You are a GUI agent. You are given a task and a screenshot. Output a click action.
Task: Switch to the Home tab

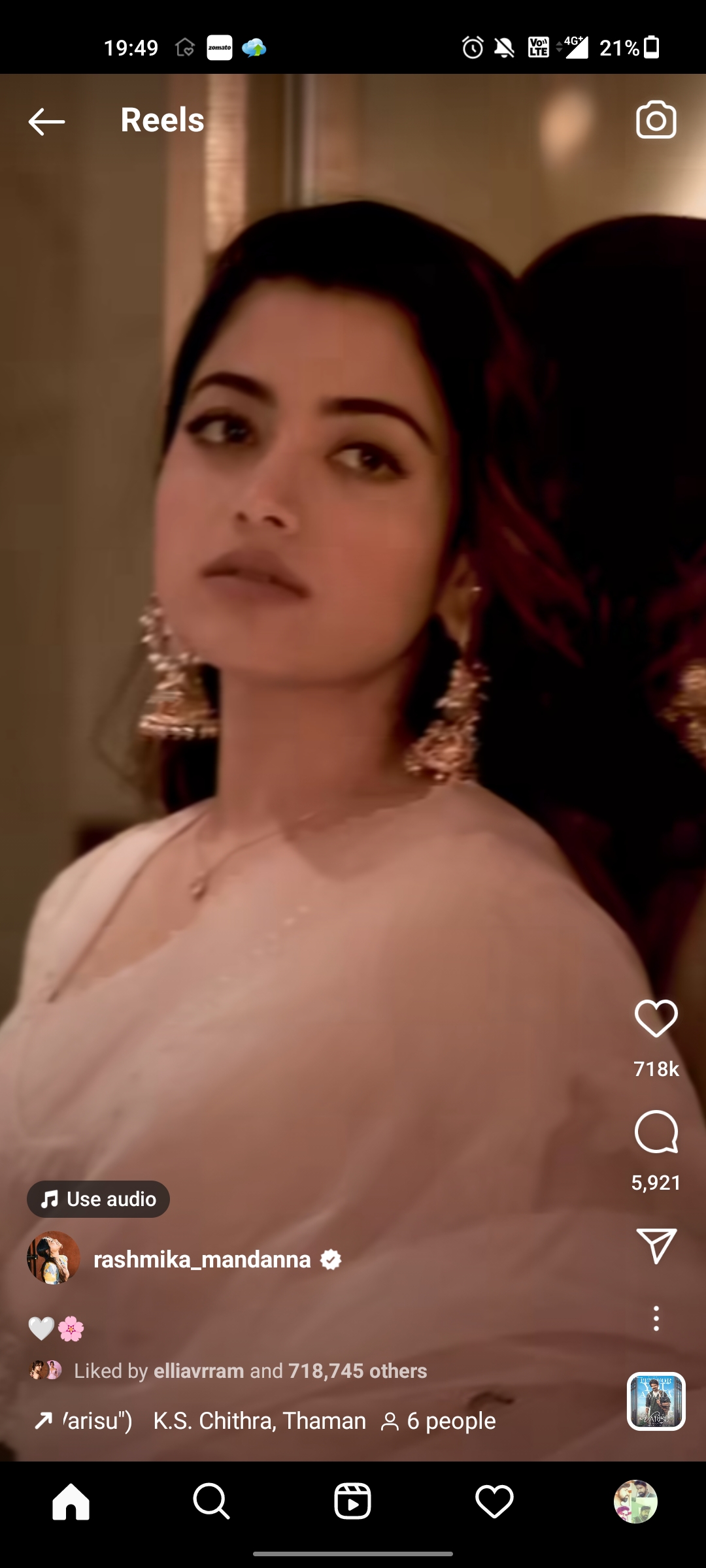coord(71,1501)
